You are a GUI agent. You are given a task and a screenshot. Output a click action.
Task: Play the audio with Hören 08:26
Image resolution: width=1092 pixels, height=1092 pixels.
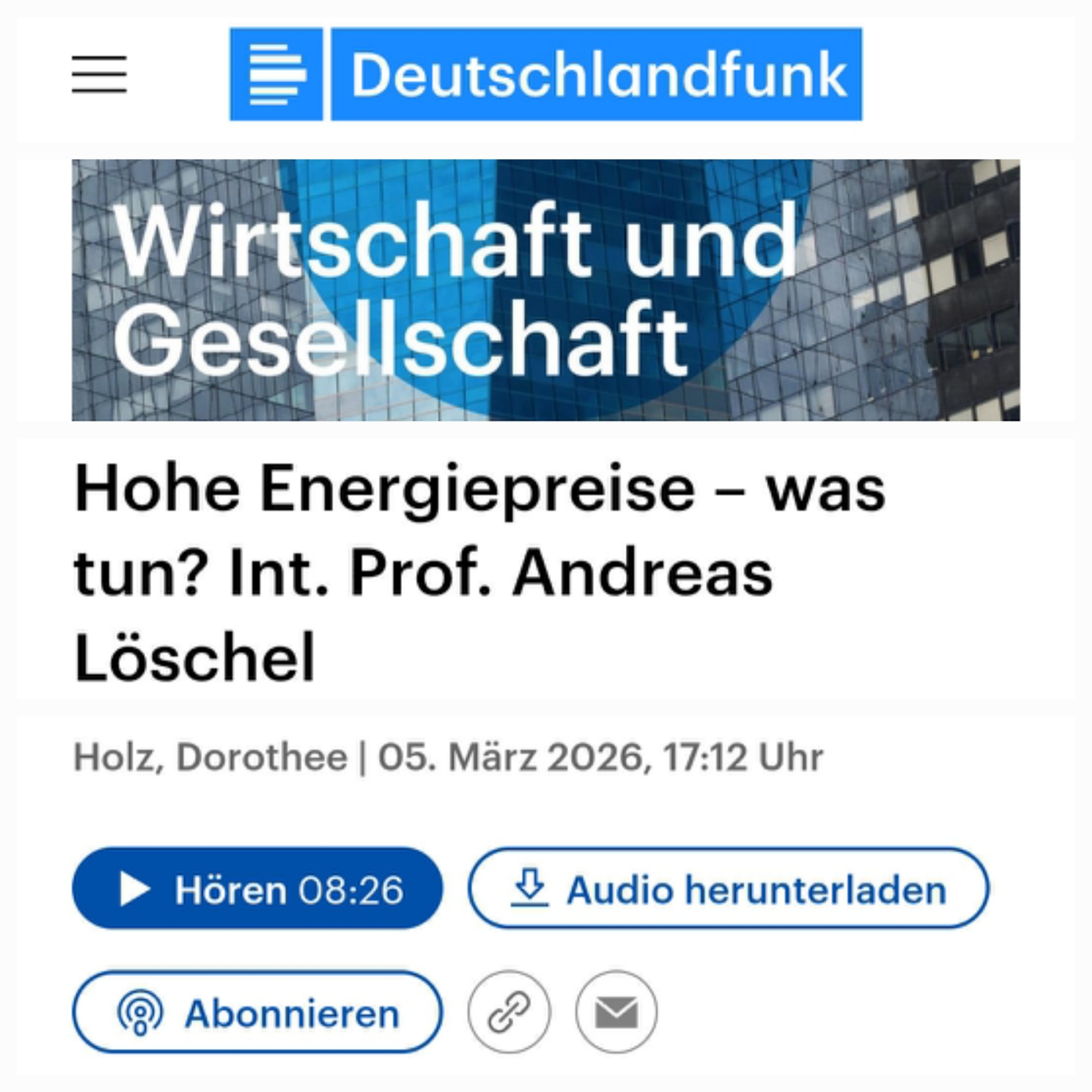tap(258, 890)
